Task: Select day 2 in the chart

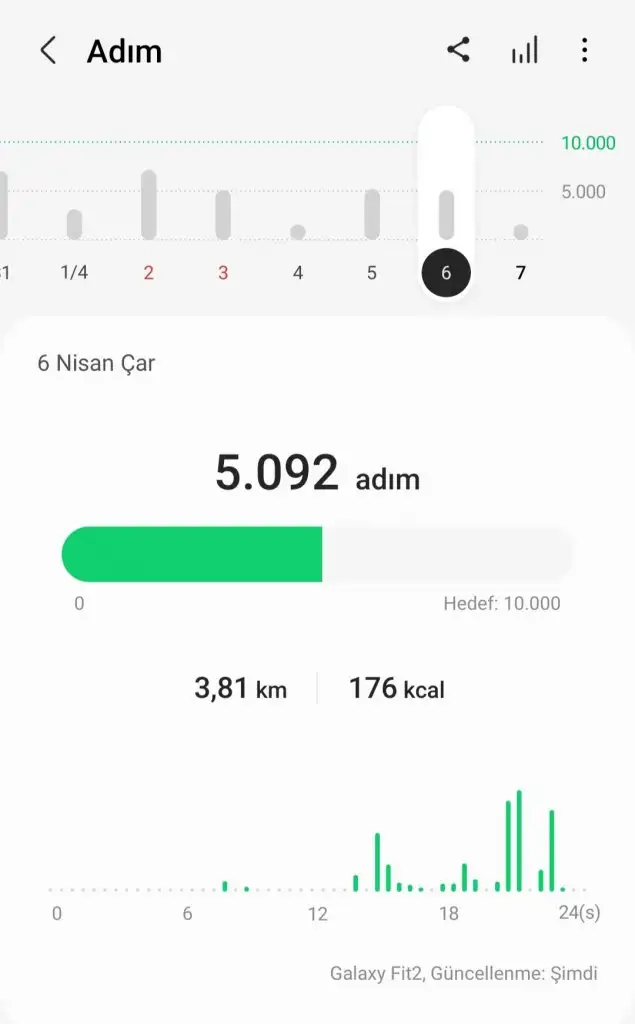Action: pyautogui.click(x=148, y=272)
